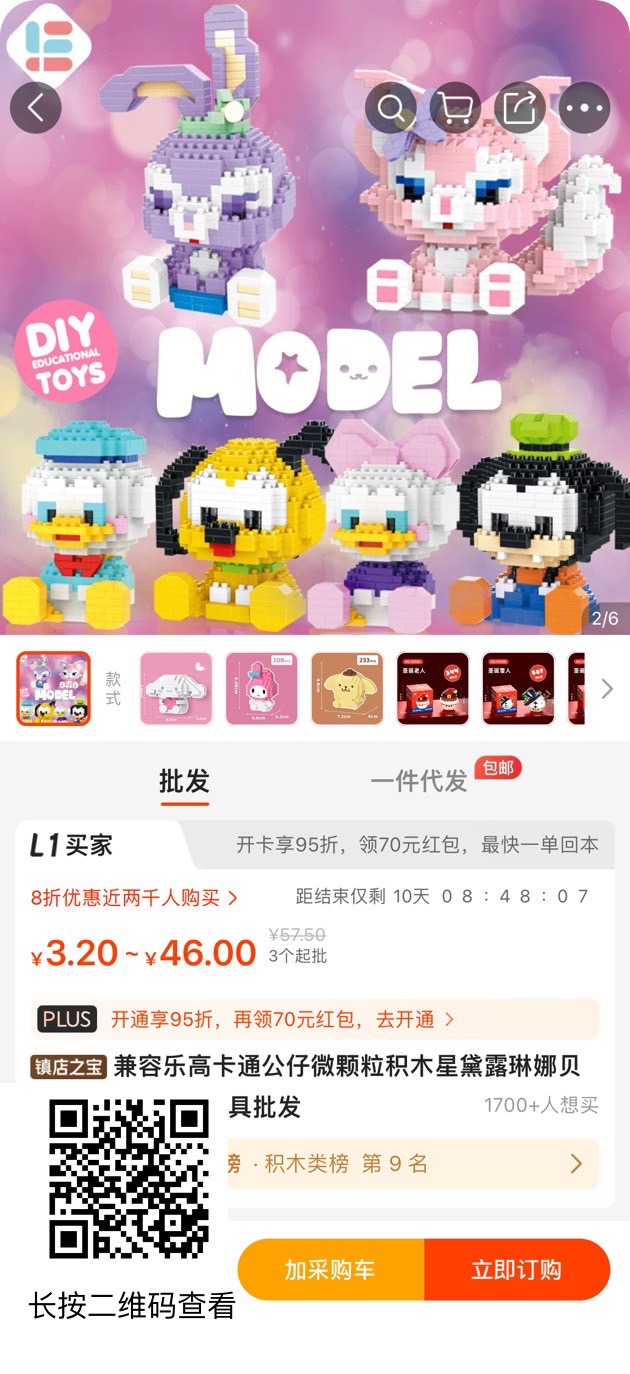Open the PLUS 去开通 membership offer
630x1374 pixels.
click(314, 1019)
